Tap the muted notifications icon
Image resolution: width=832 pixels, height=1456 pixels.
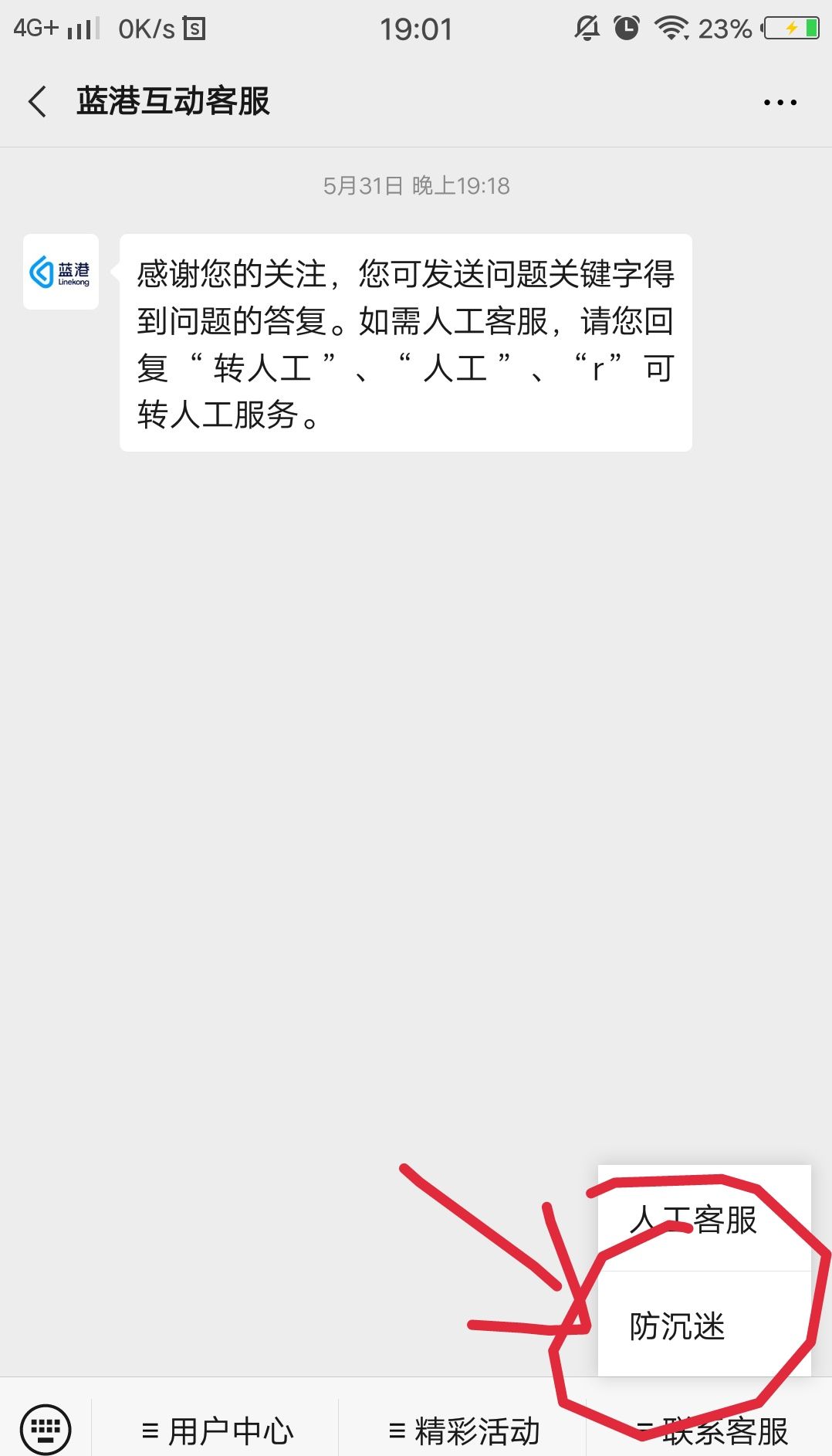click(x=587, y=28)
